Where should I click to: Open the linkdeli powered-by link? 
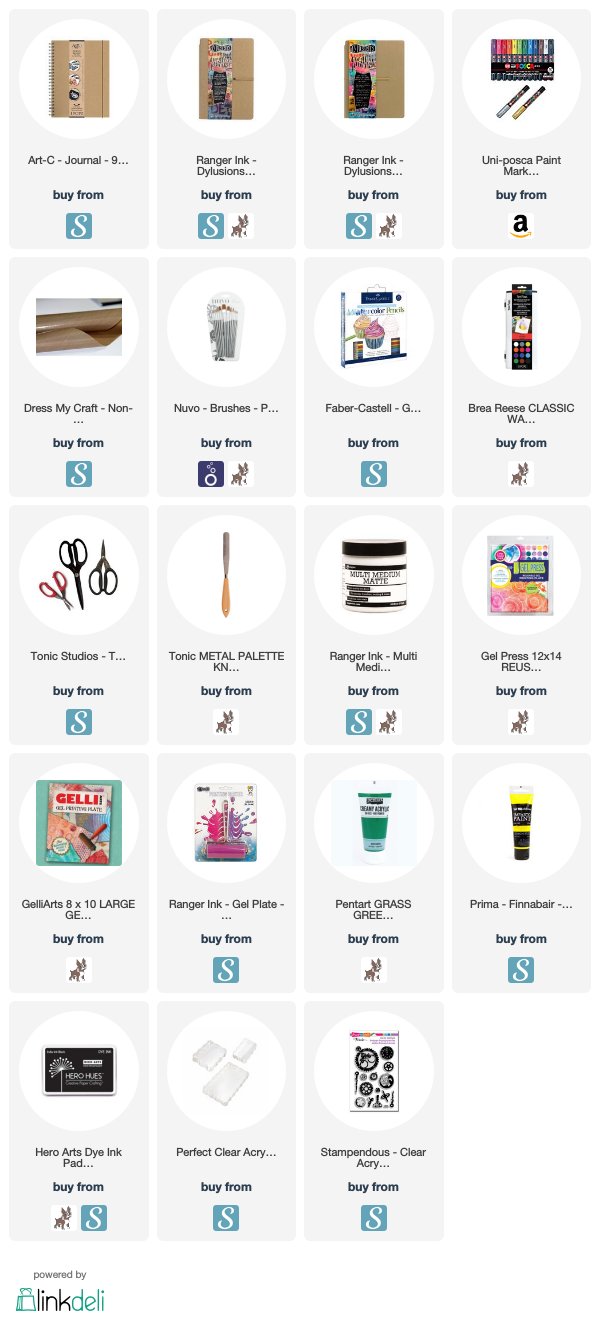coord(60,1291)
